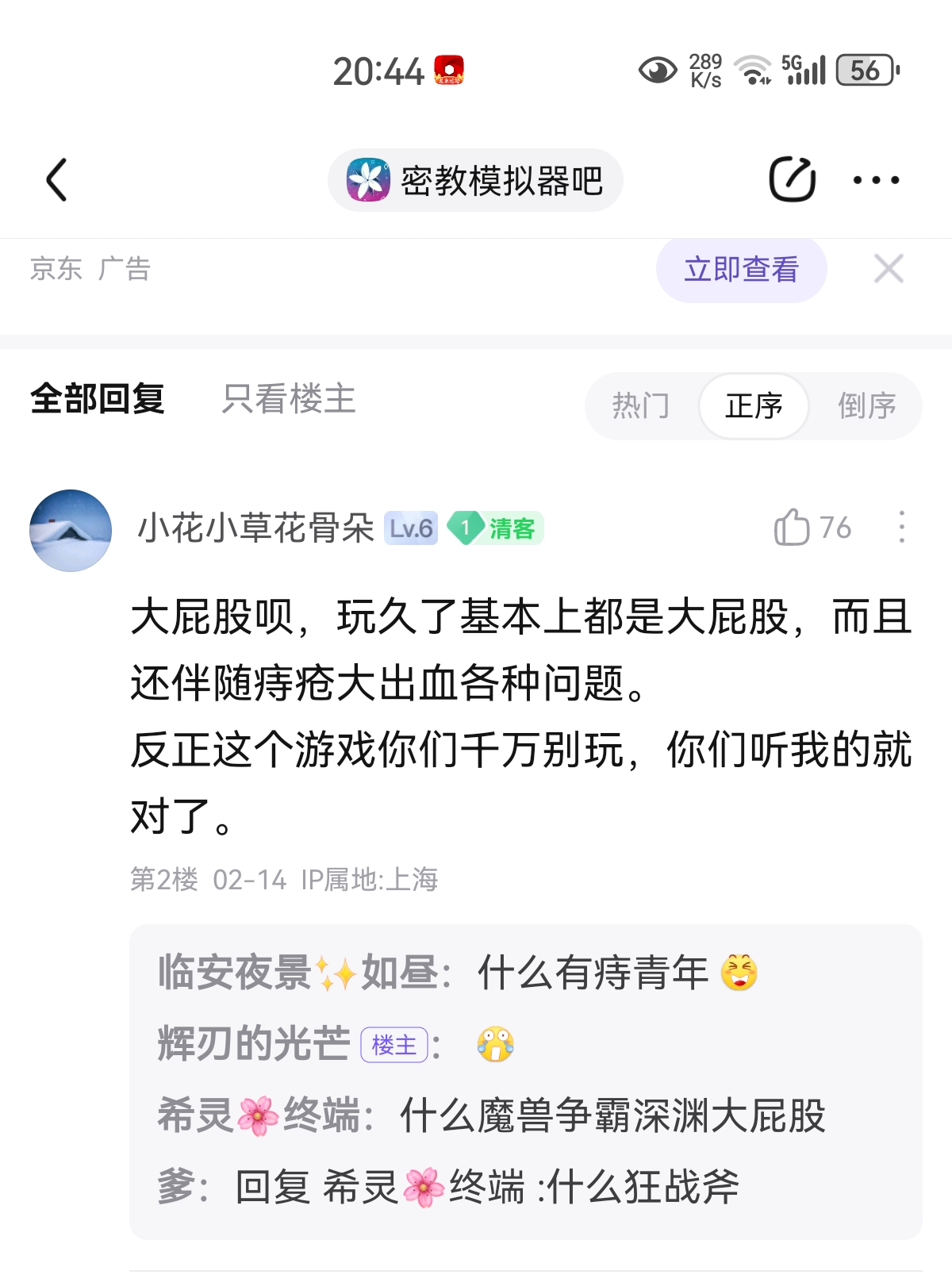952x1286 pixels.
Task: Go back with the top-left arrow
Action: coord(57,180)
